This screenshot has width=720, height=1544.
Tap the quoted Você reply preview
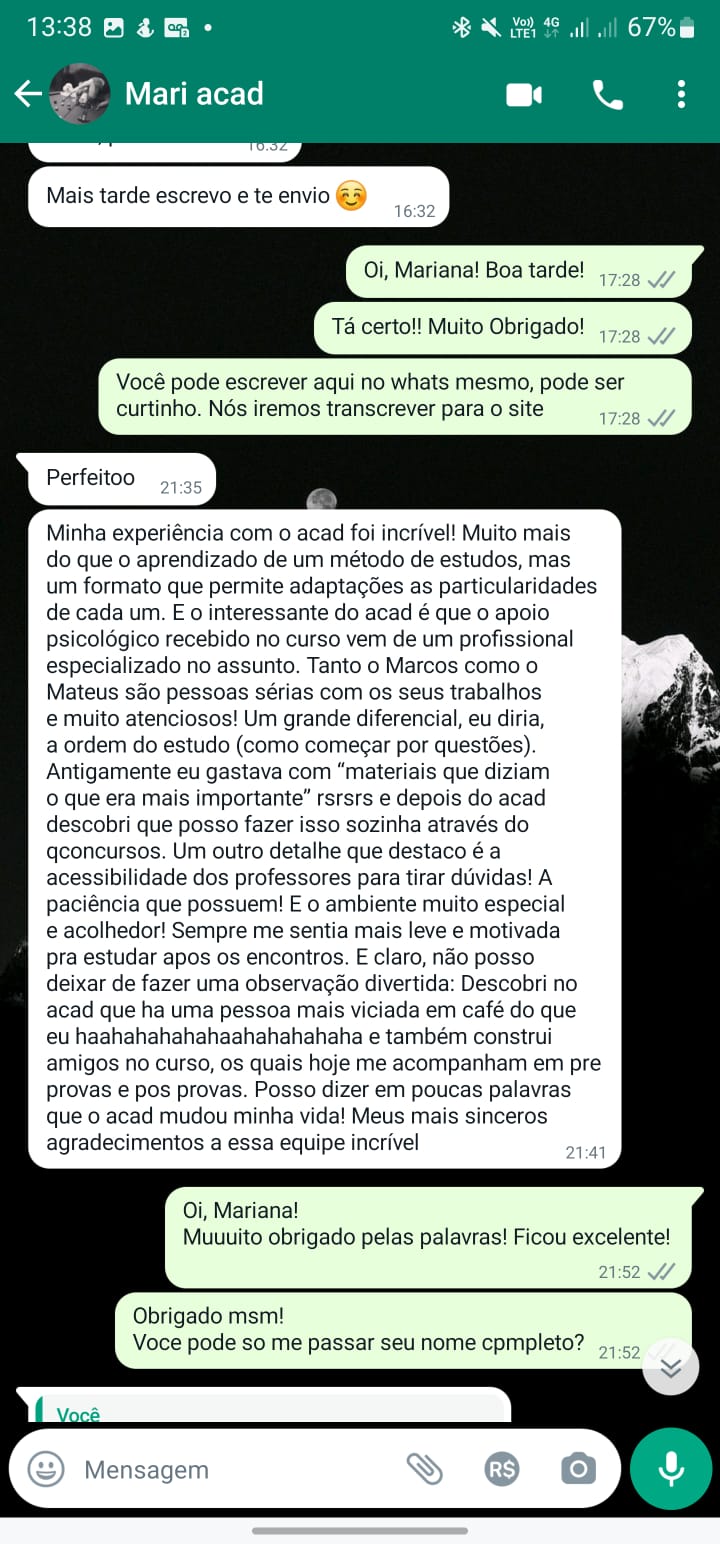pos(270,1406)
